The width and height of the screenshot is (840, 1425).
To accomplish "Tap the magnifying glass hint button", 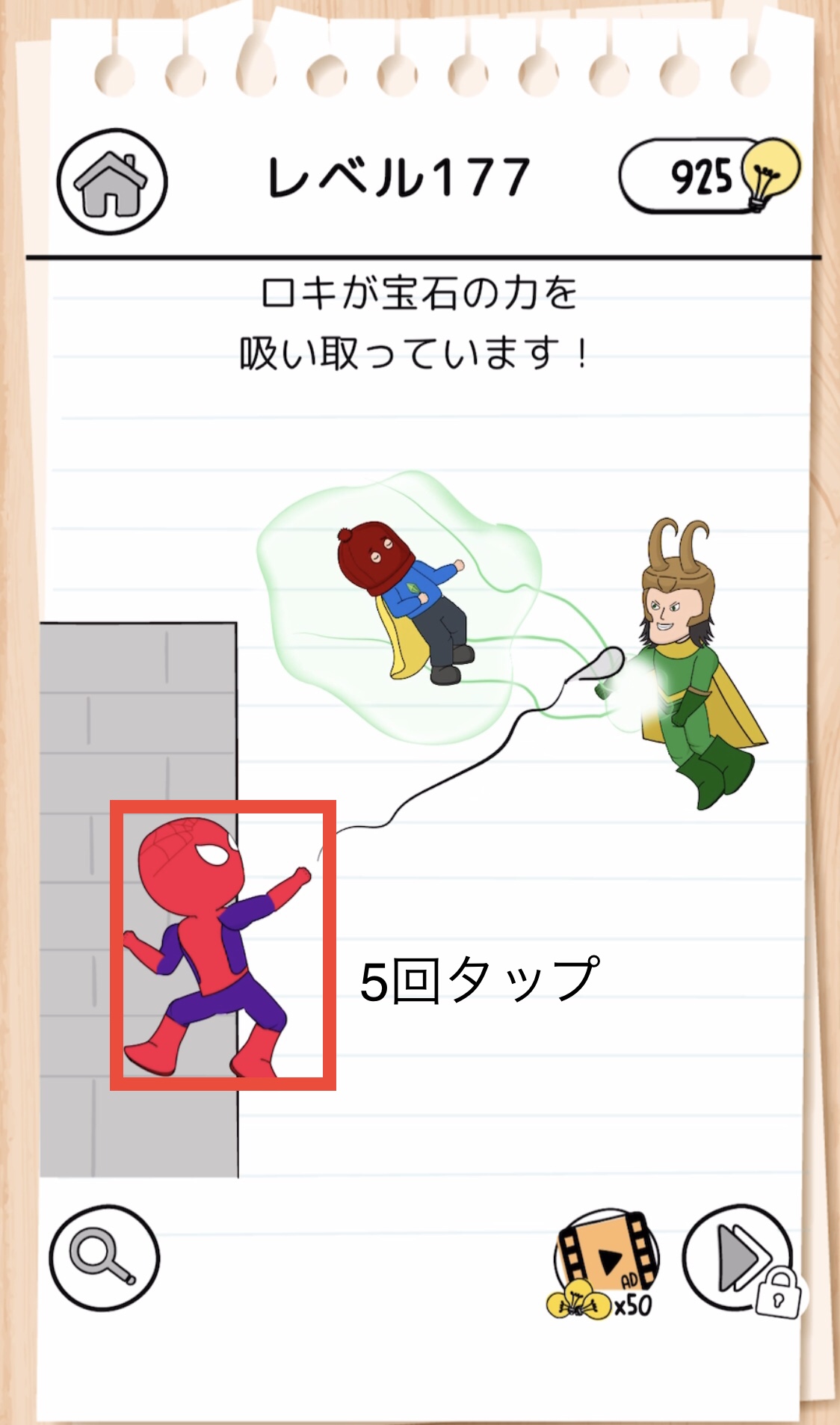I will [x=105, y=1257].
